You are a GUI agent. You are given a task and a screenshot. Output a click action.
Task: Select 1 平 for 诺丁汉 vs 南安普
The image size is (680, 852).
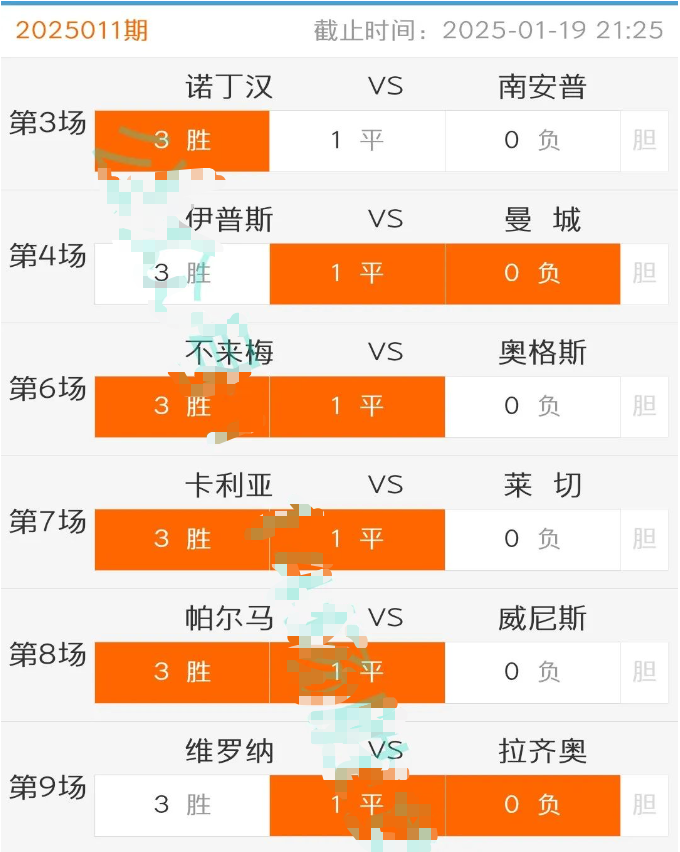coord(357,140)
